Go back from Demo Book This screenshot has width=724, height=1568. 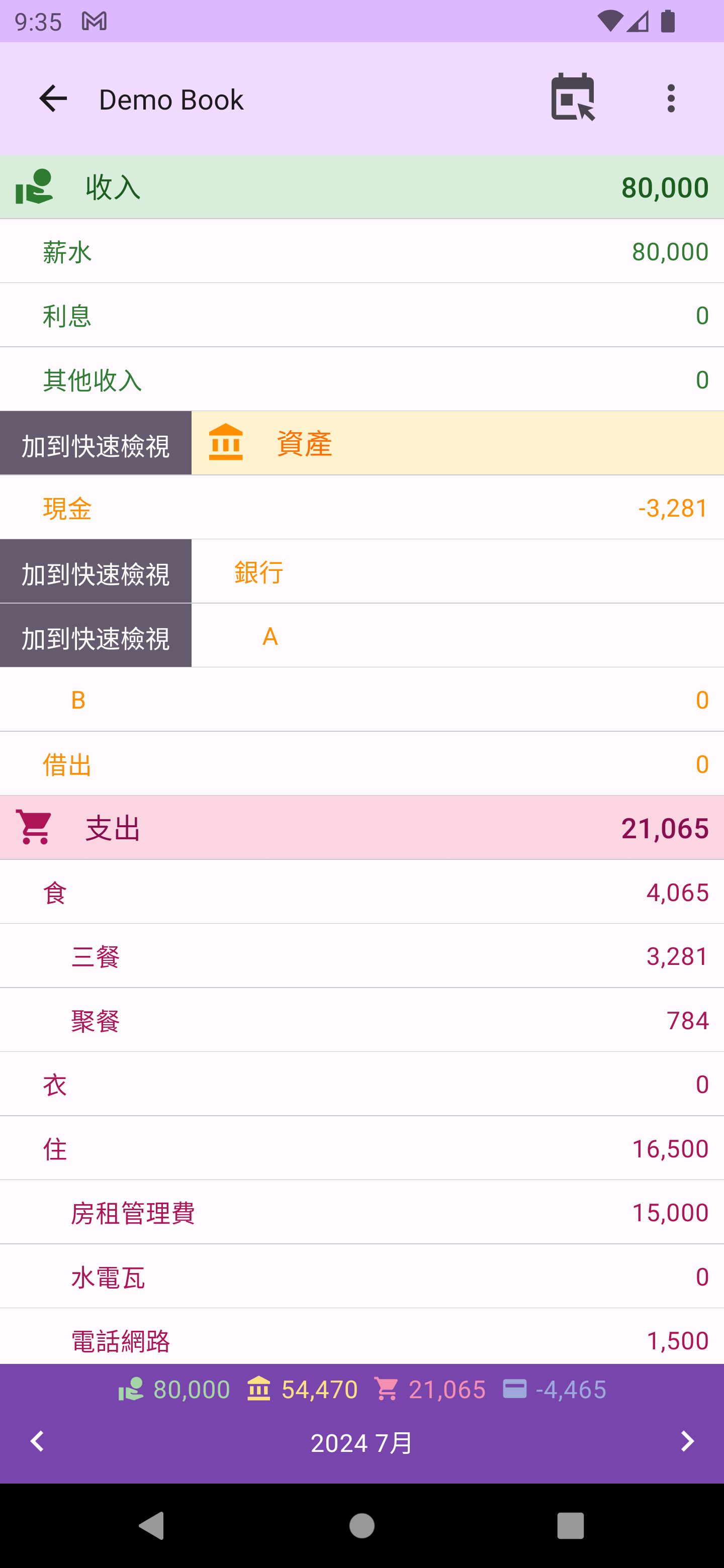coord(53,99)
